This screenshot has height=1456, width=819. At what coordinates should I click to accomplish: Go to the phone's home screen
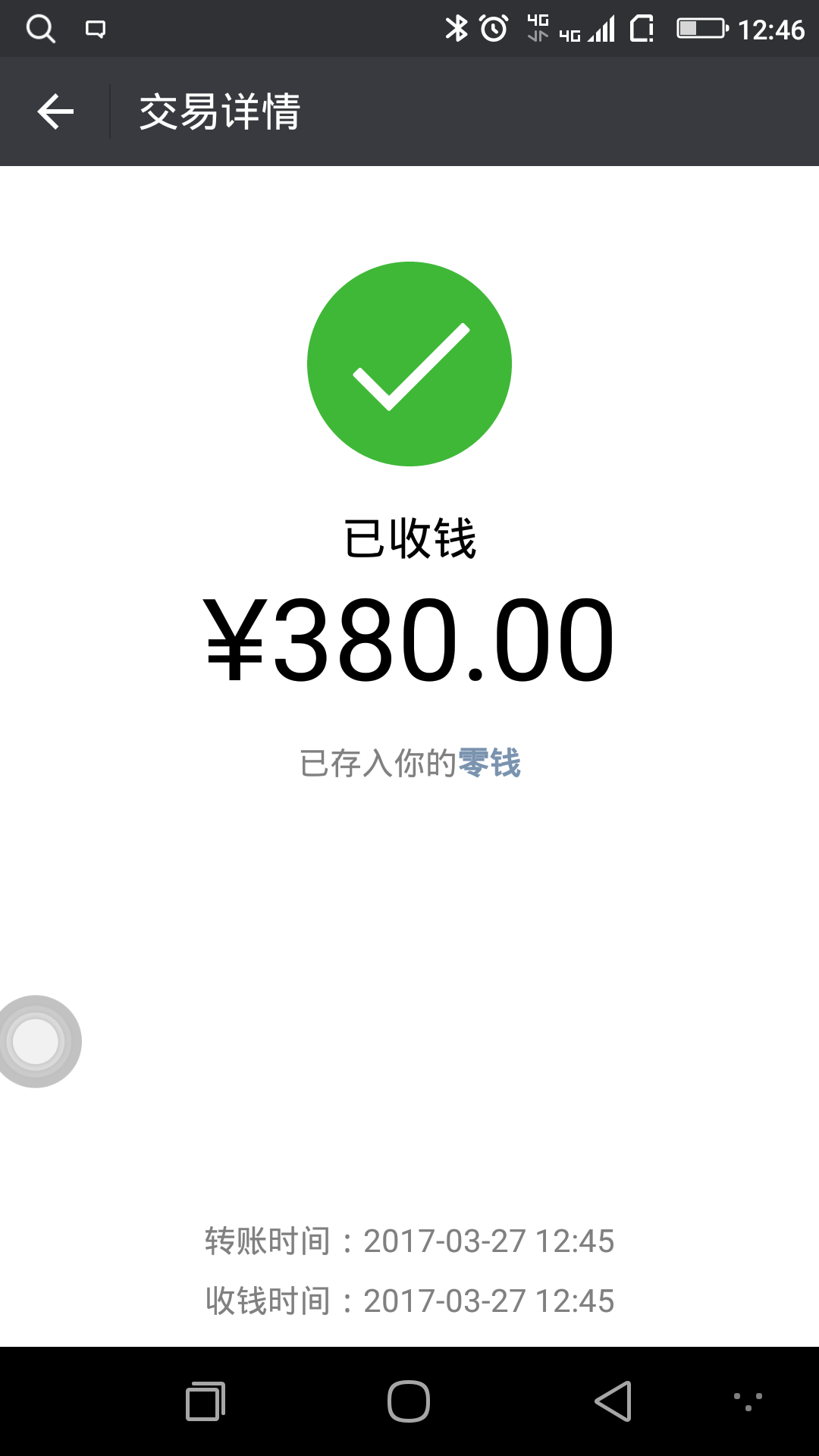point(409,1401)
